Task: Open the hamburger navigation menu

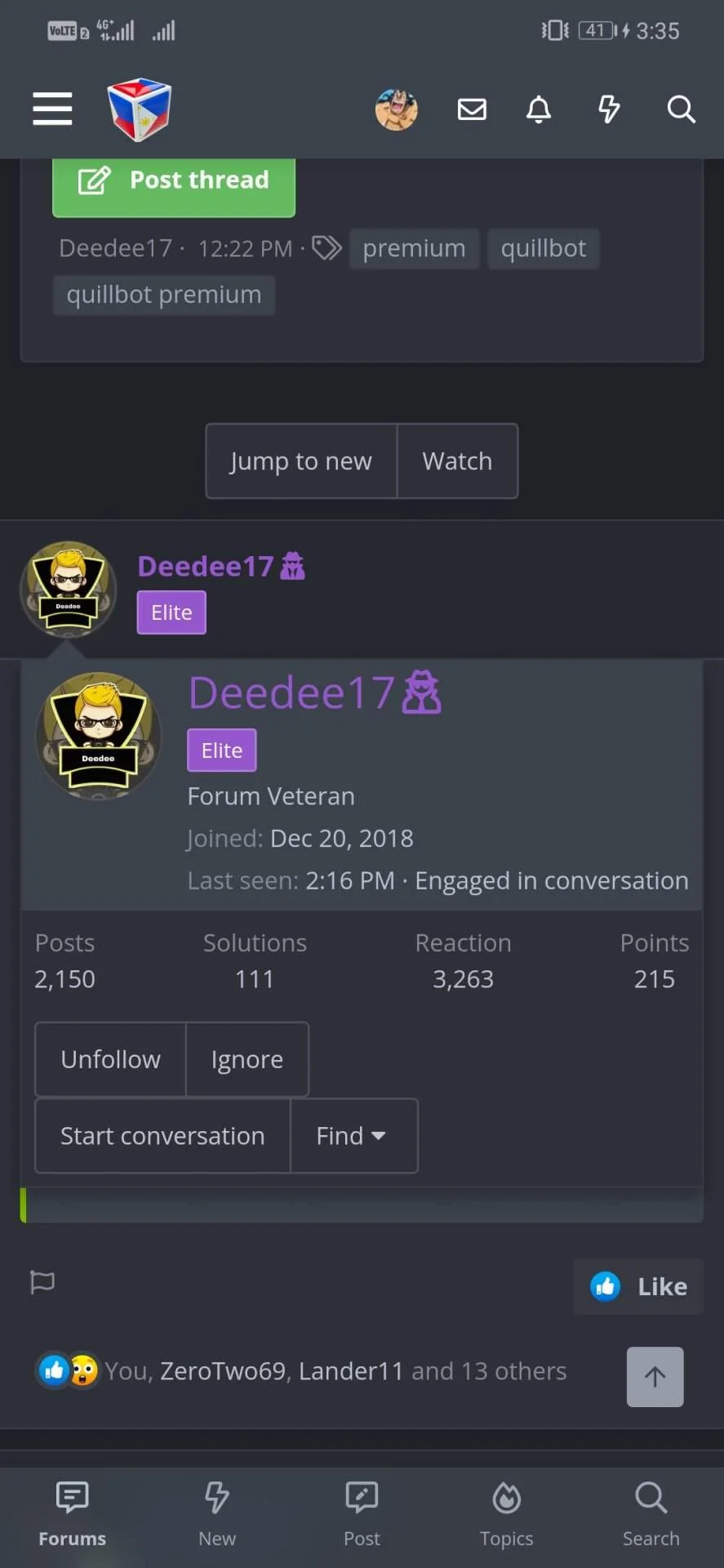Action: [52, 109]
